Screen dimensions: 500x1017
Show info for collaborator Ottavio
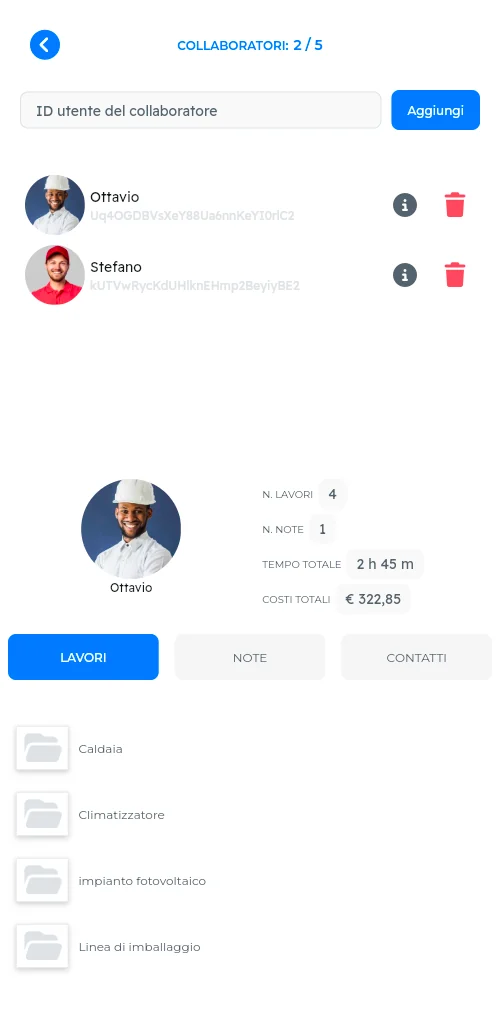405,205
